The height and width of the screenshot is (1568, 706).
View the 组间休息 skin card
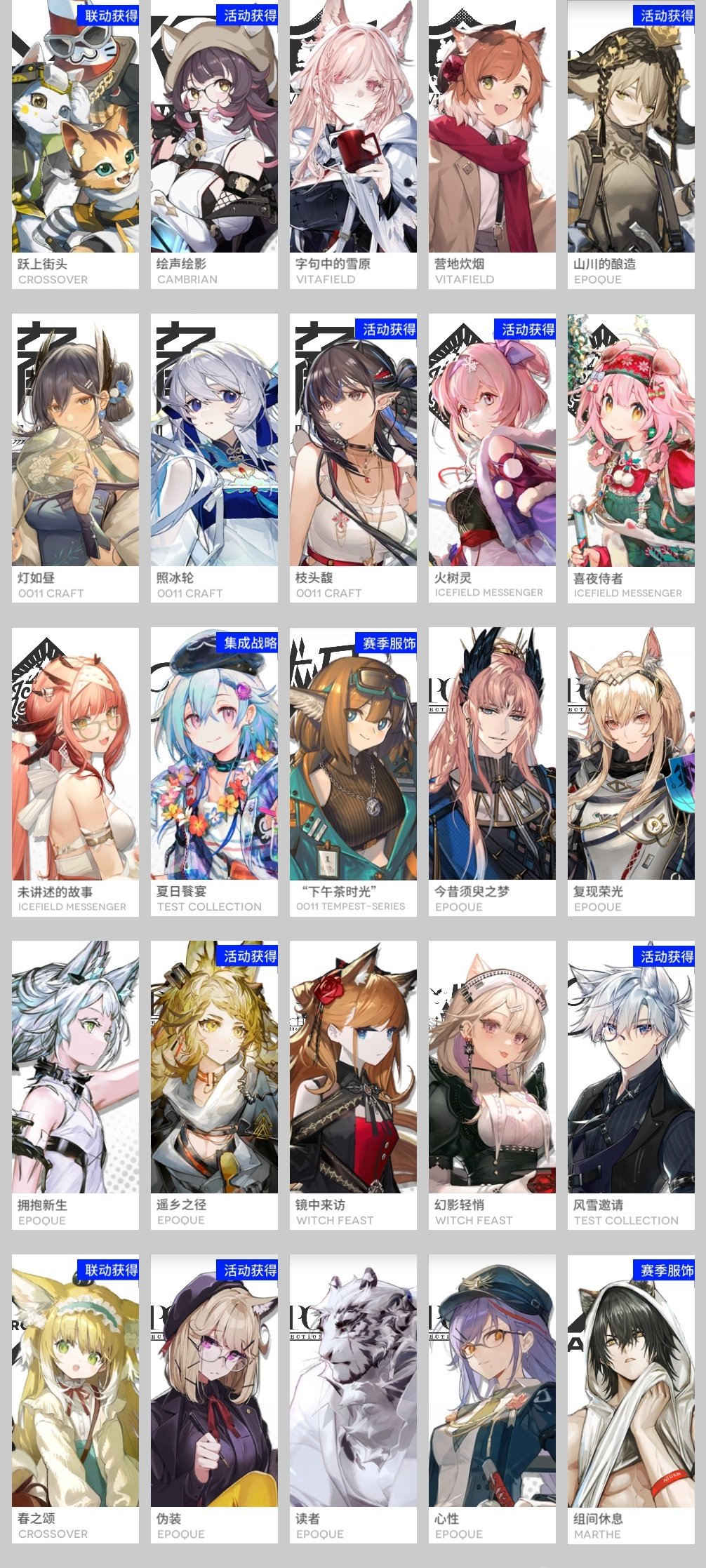click(631, 1397)
